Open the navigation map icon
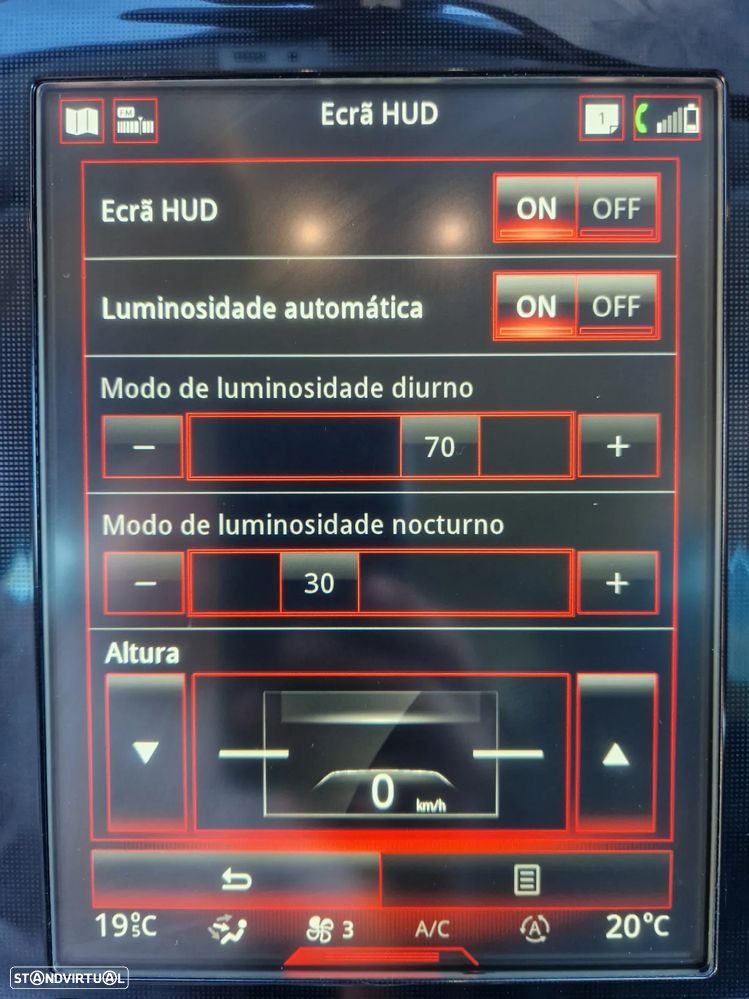The height and width of the screenshot is (999, 749). [x=82, y=121]
